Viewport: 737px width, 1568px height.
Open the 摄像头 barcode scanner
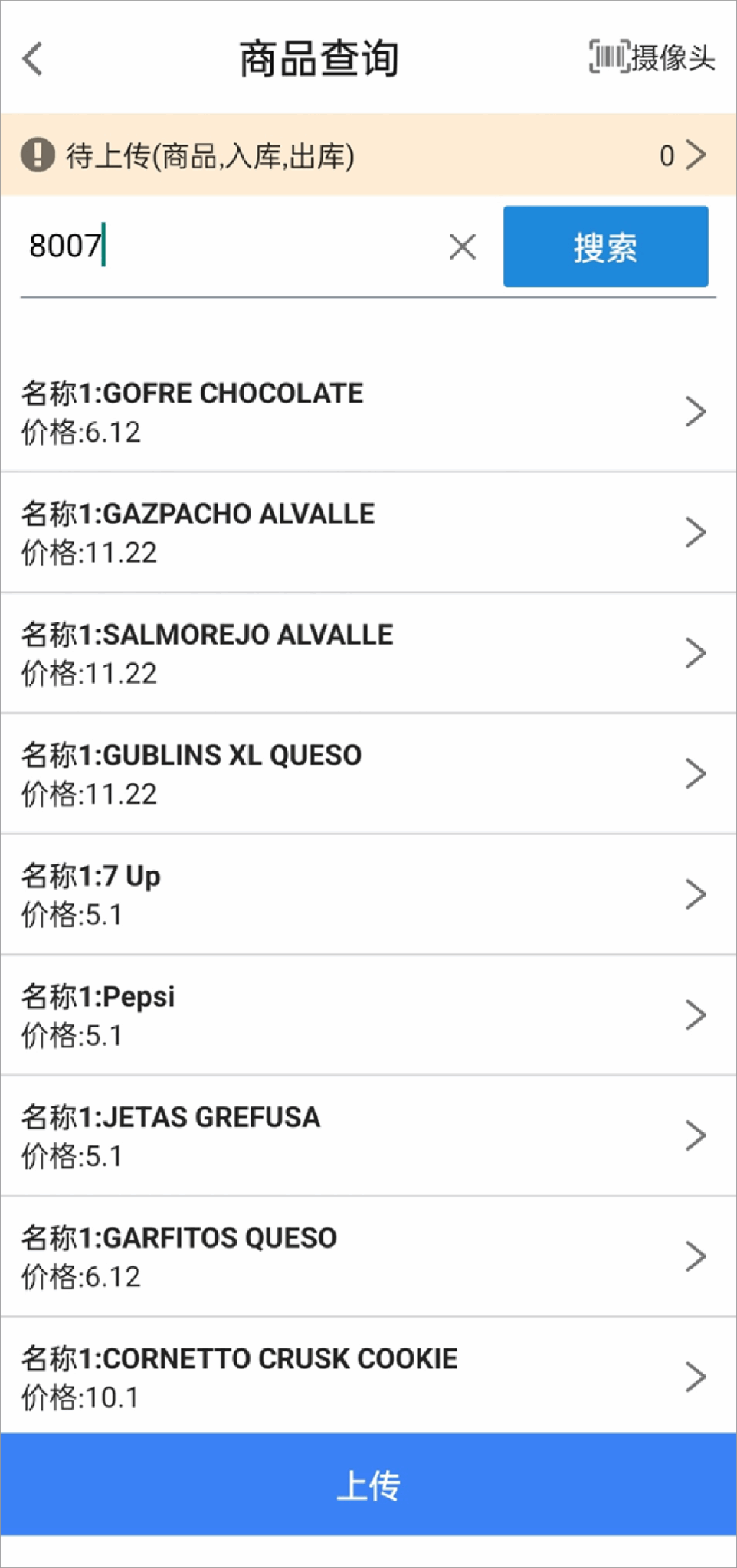652,57
